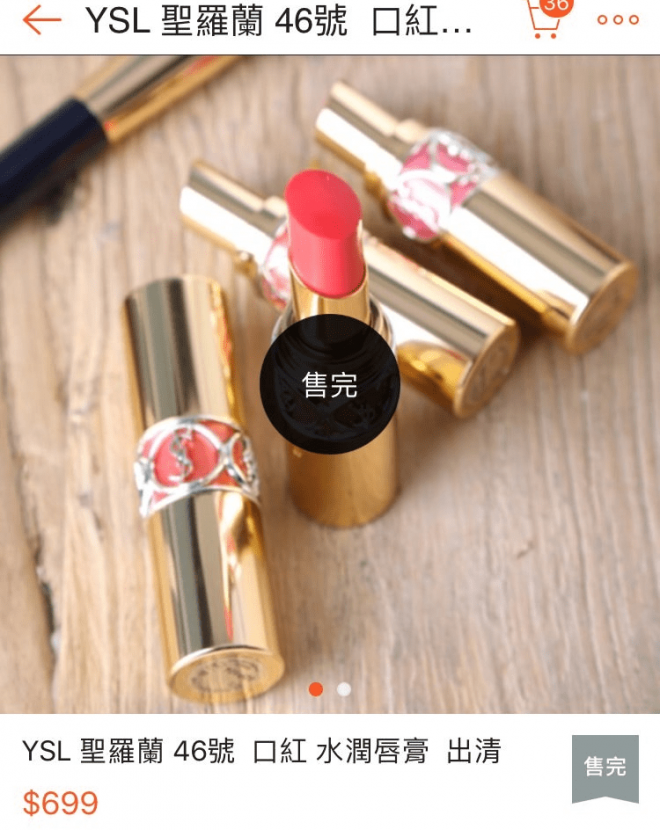Go back using the orange arrow
The height and width of the screenshot is (830, 660).
pos(41,20)
